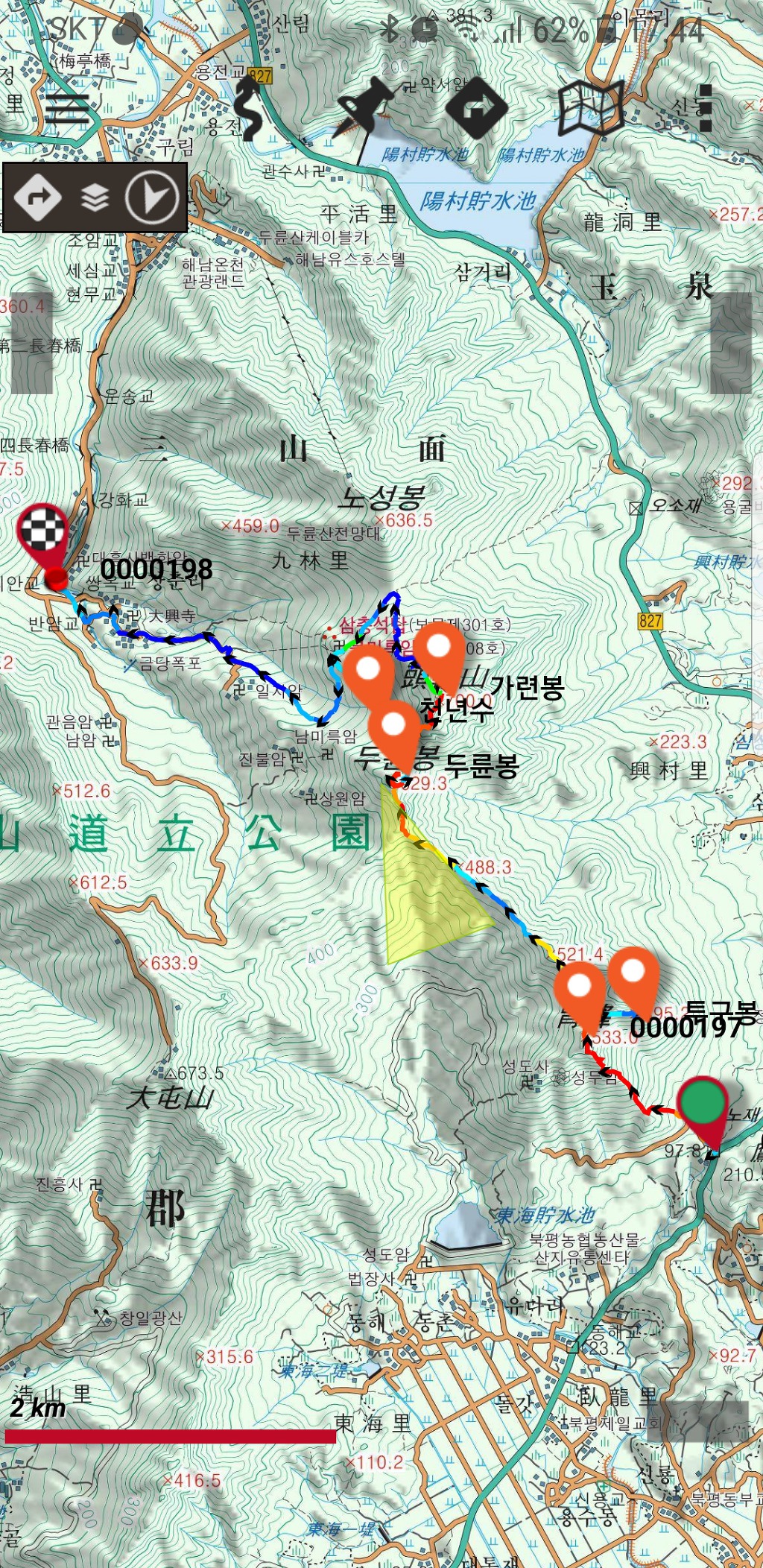Tap the layers icon in the dark panel
This screenshot has height=1568, width=763.
click(95, 198)
